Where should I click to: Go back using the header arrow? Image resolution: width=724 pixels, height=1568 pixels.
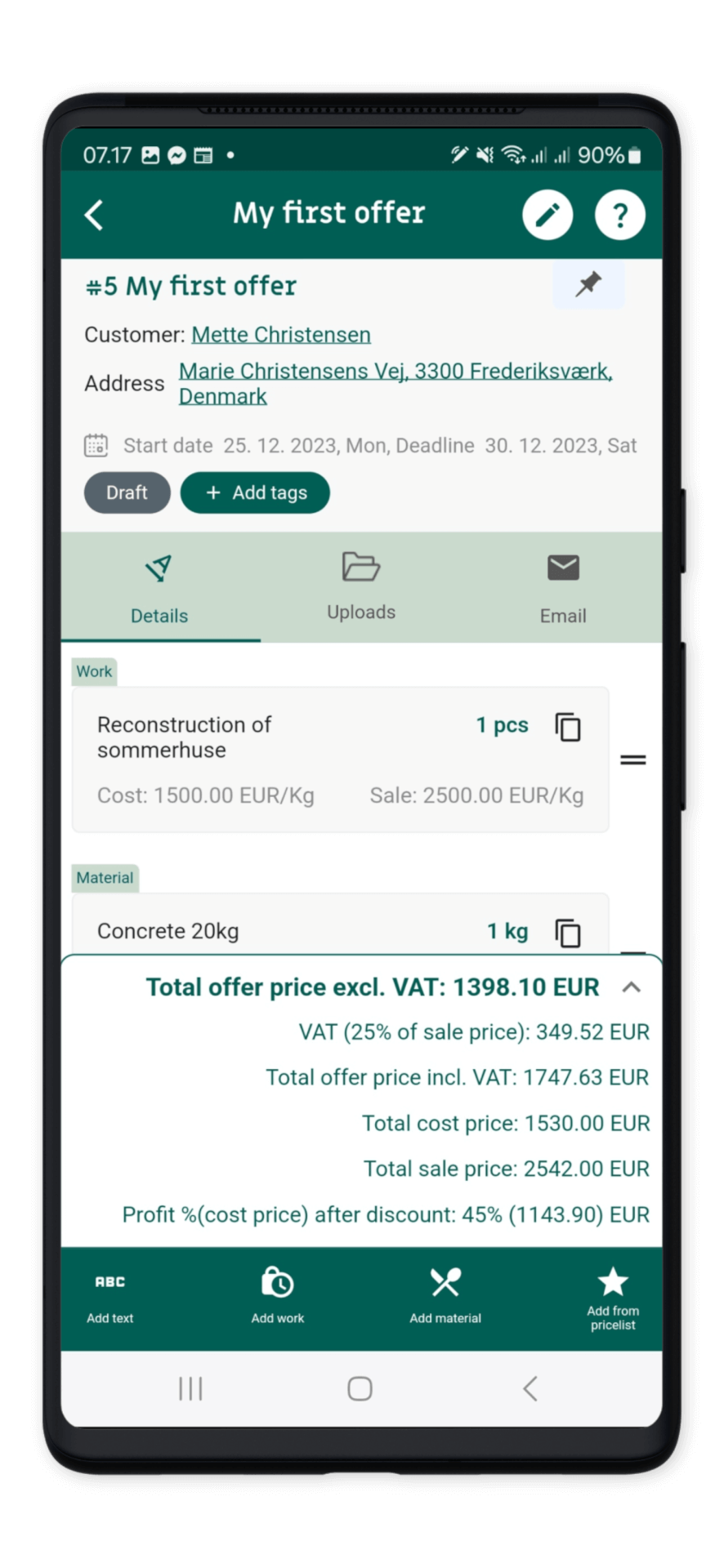point(95,216)
